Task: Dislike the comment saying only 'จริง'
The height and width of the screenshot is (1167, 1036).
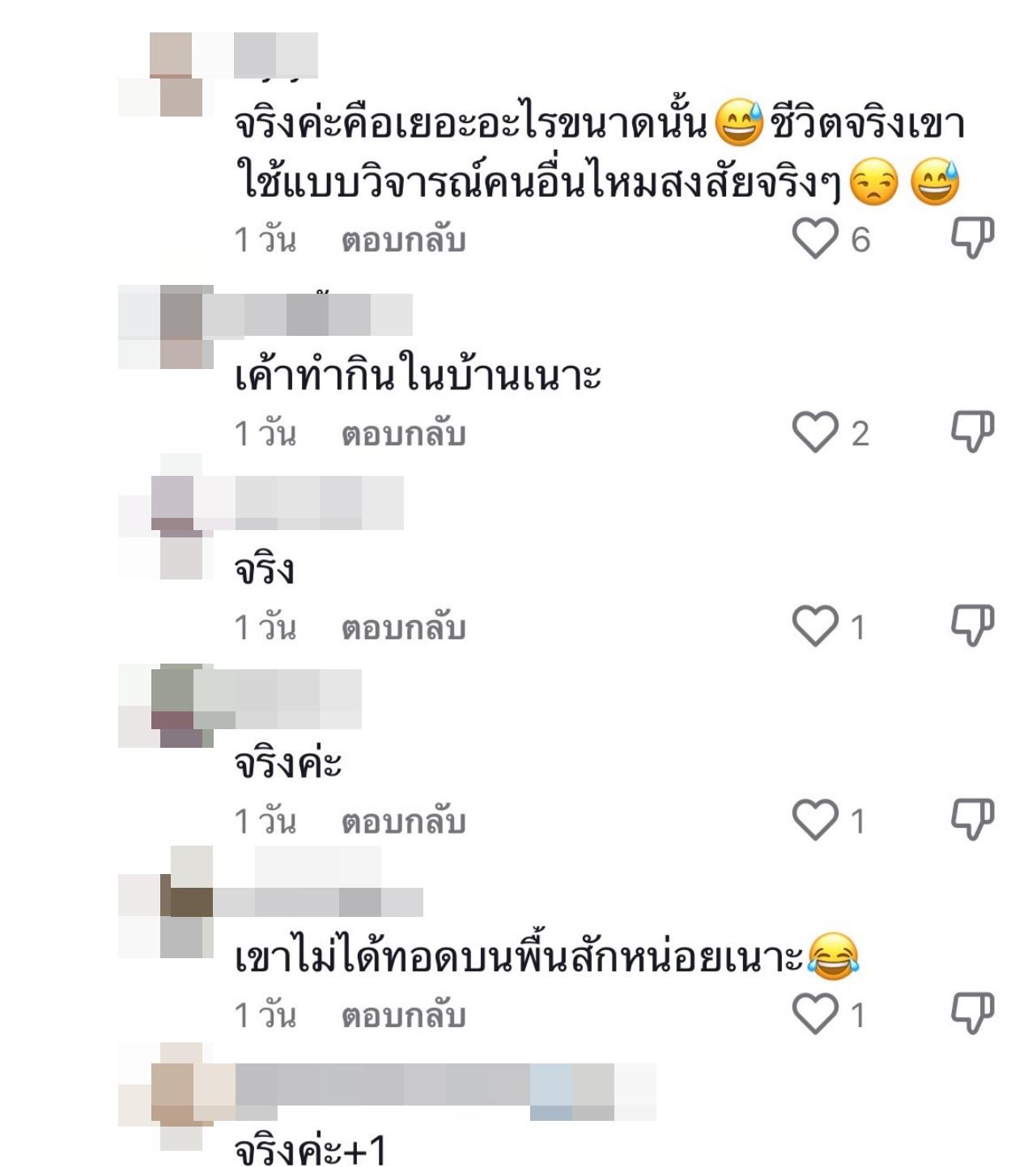Action: click(x=971, y=626)
